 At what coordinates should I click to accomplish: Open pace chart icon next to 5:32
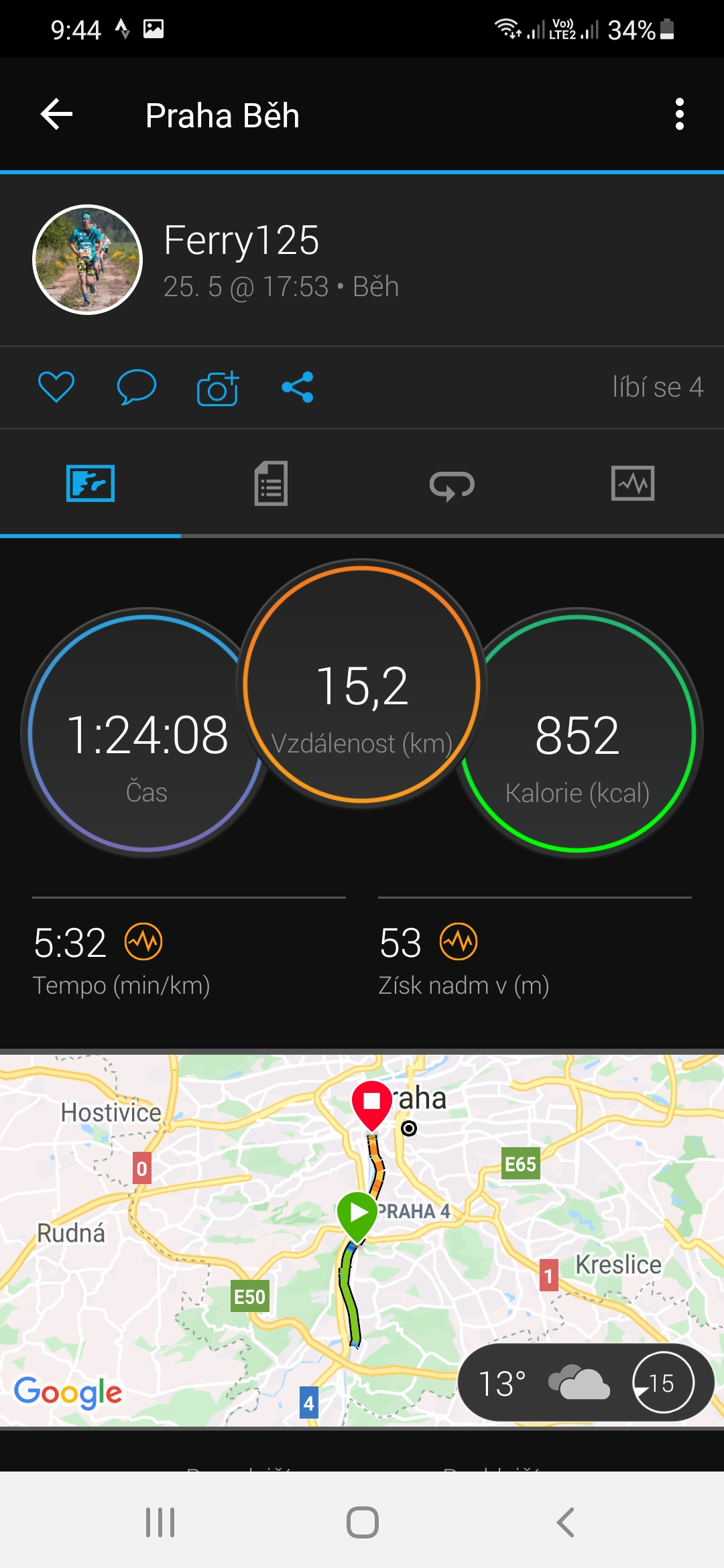(x=143, y=941)
